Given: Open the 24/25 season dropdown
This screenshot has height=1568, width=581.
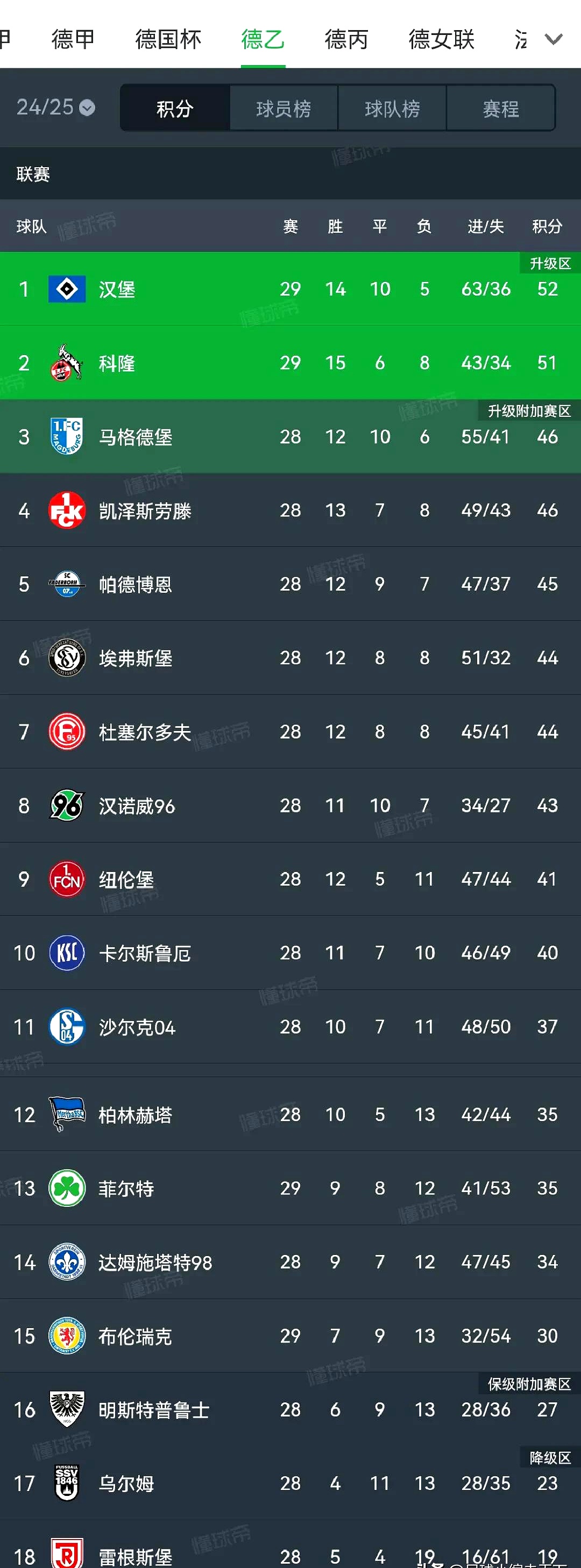Looking at the screenshot, I should (55, 108).
